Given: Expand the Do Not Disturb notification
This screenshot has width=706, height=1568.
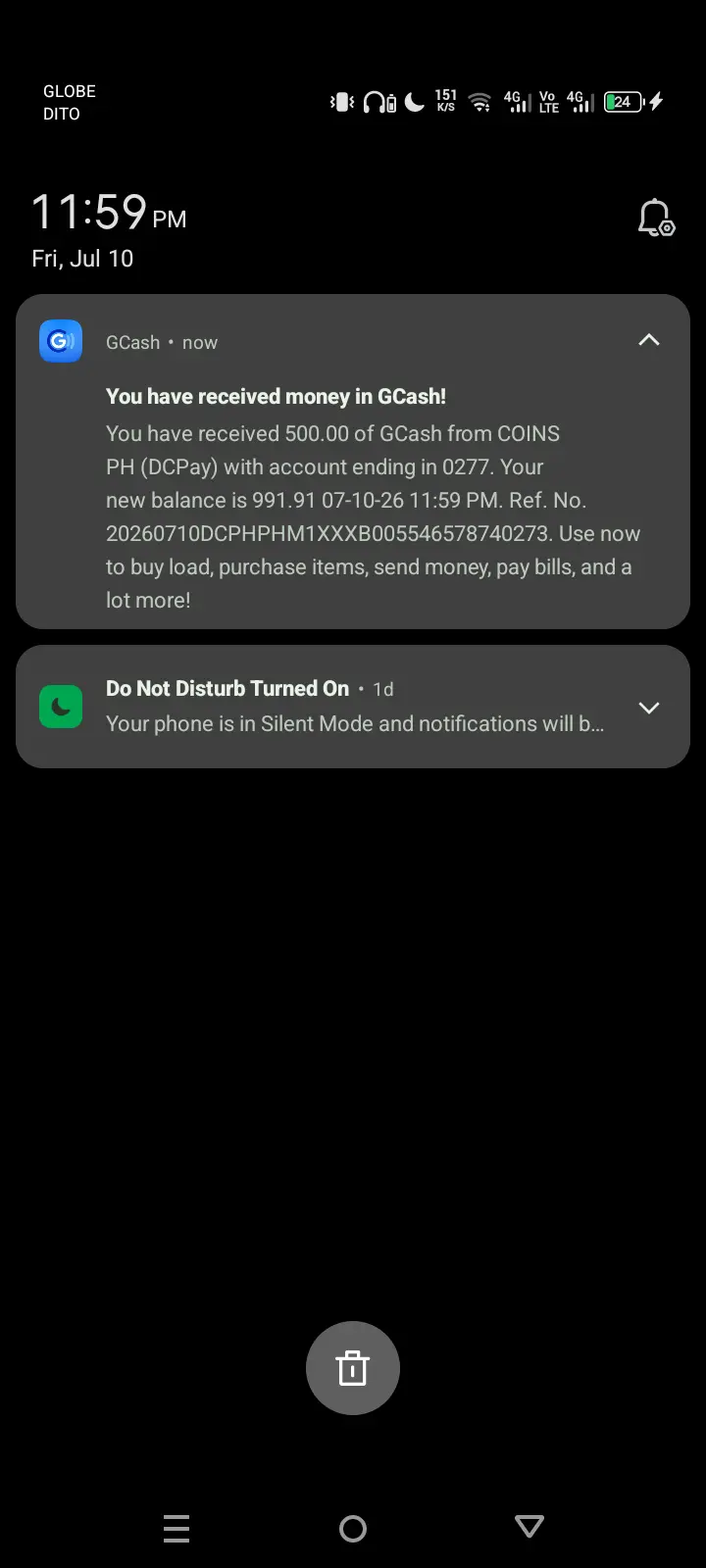Looking at the screenshot, I should tap(649, 708).
